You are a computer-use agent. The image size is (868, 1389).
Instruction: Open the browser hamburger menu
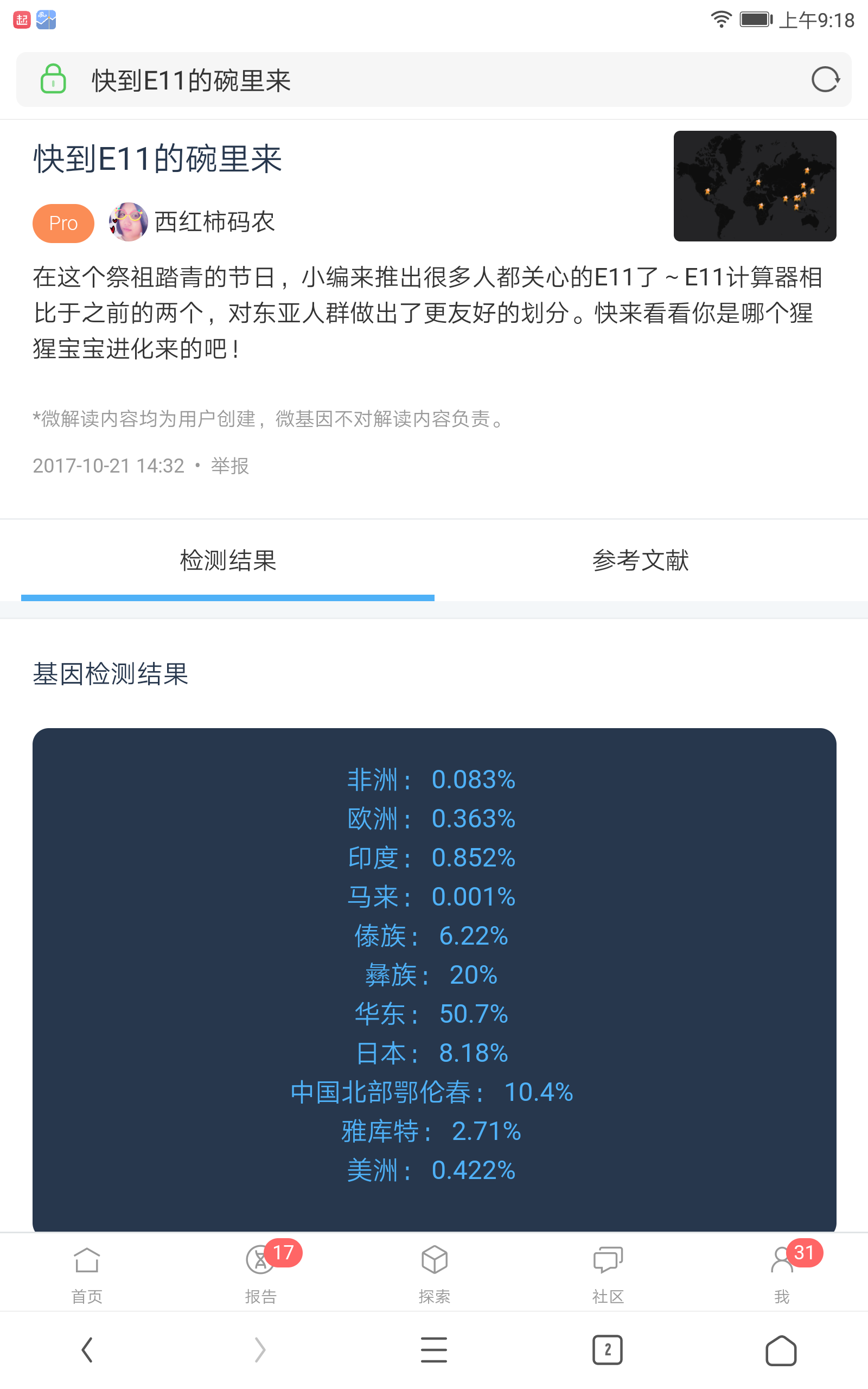tap(434, 1350)
